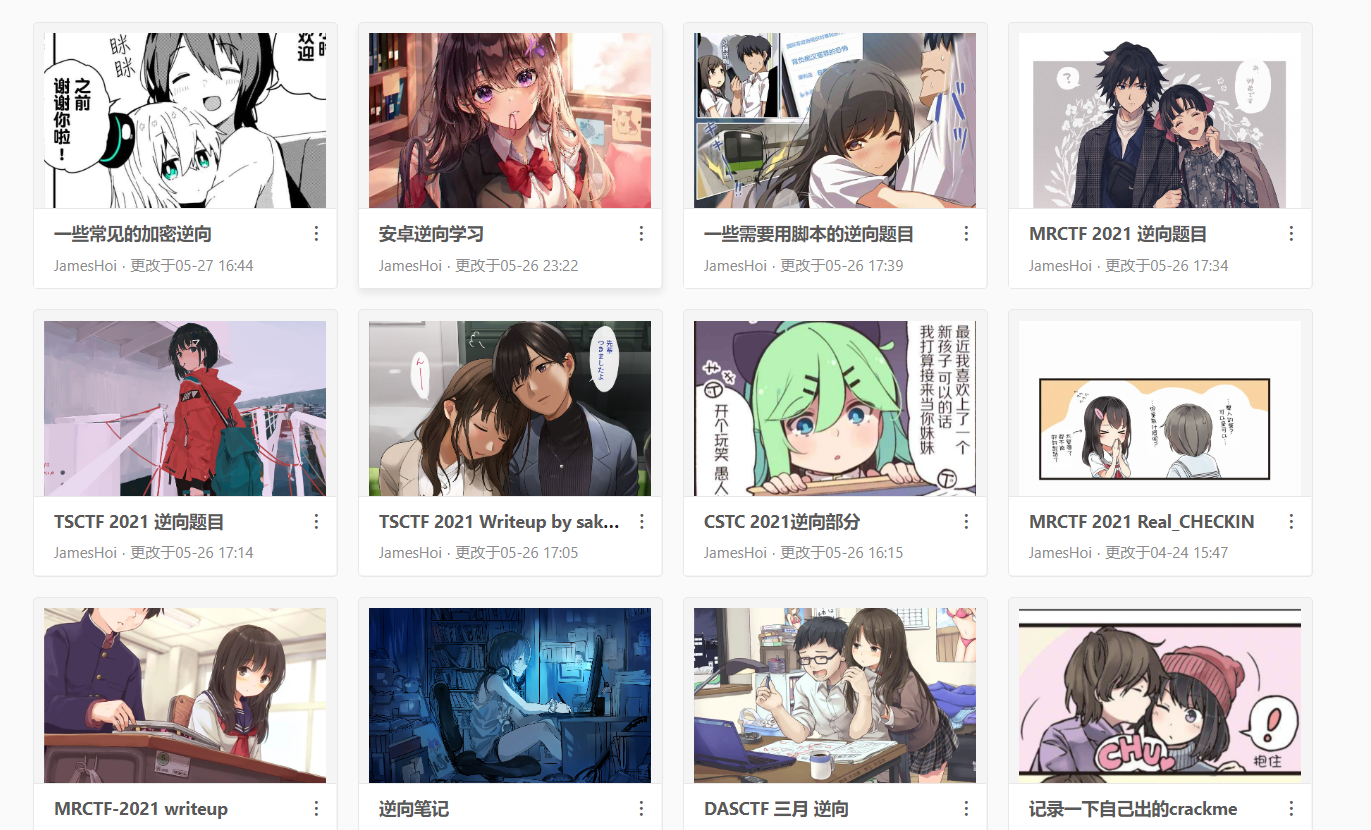
Task: Open the overflow menu of MRCTF 2021 逆向题目
Action: (x=1291, y=233)
